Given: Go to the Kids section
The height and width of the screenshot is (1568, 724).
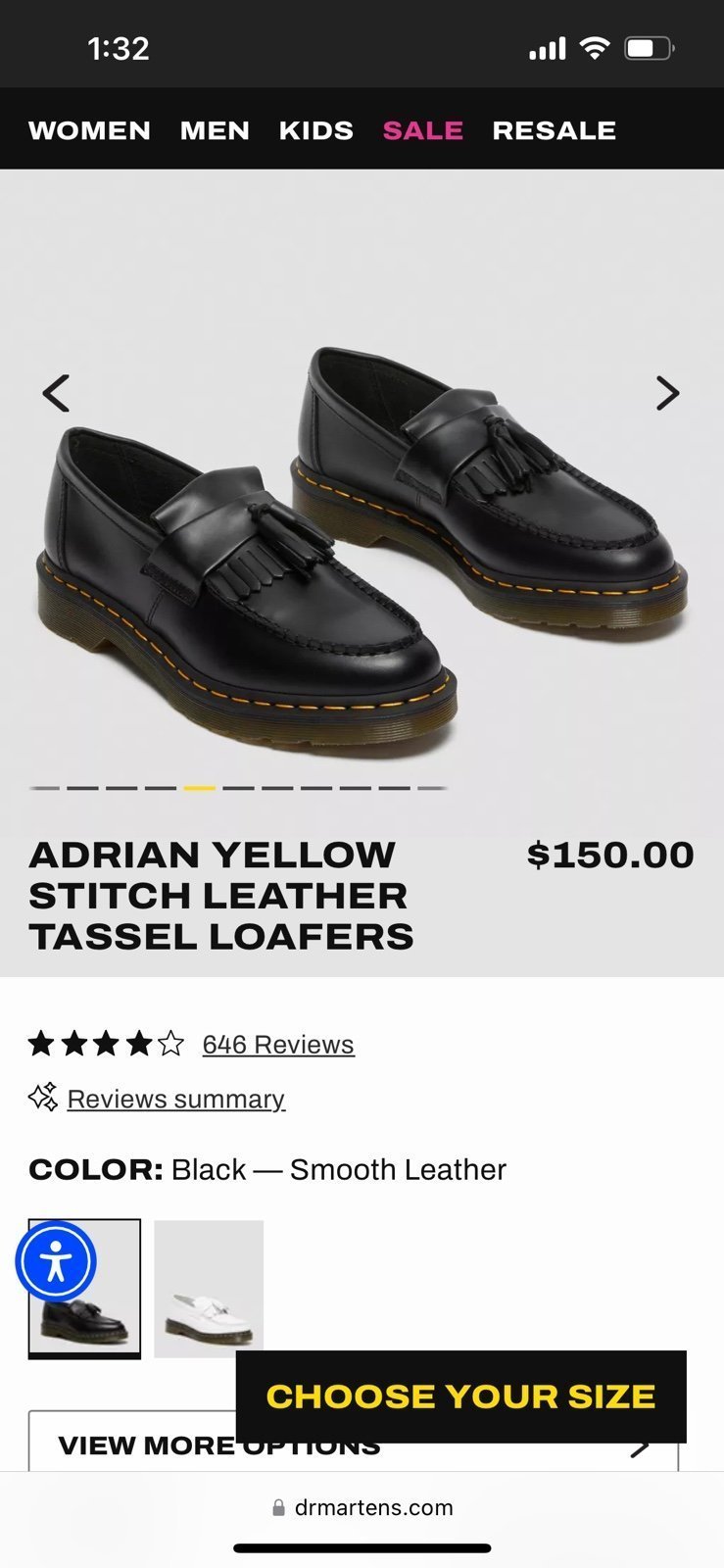Looking at the screenshot, I should coord(315,130).
